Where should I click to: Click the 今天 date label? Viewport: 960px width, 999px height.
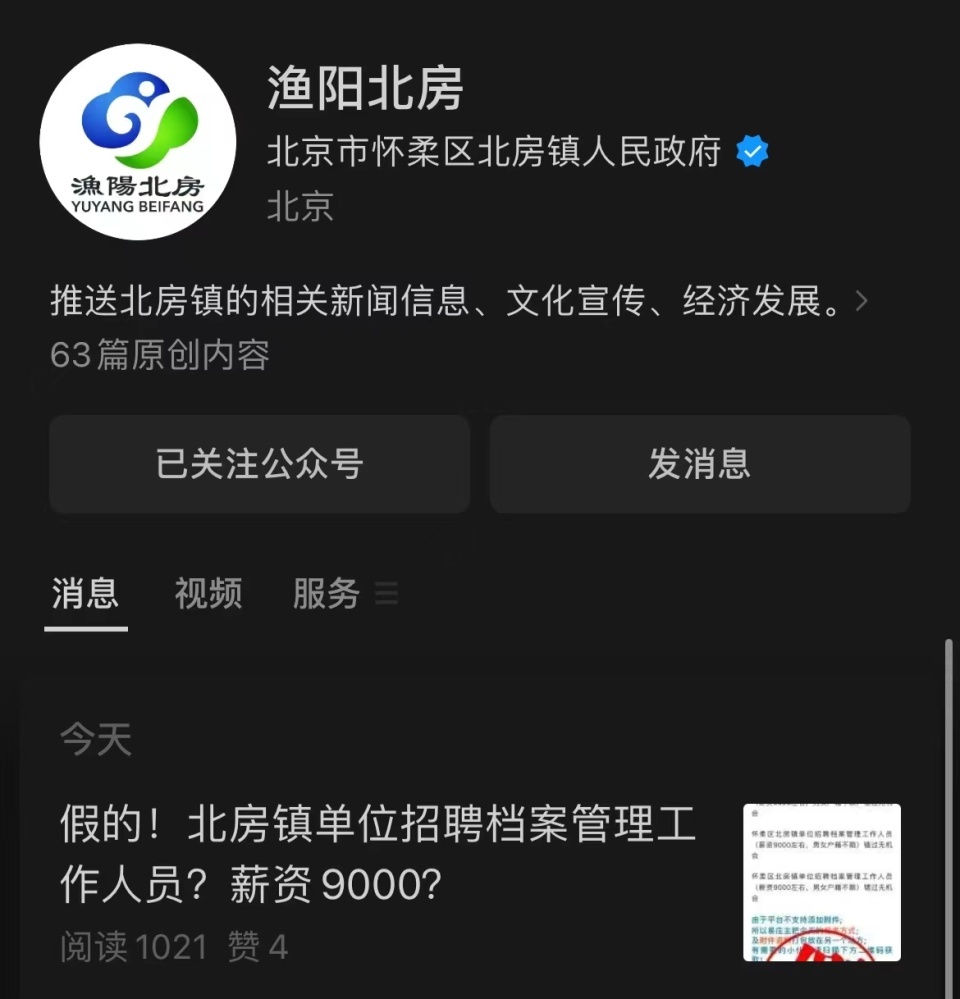[96, 738]
